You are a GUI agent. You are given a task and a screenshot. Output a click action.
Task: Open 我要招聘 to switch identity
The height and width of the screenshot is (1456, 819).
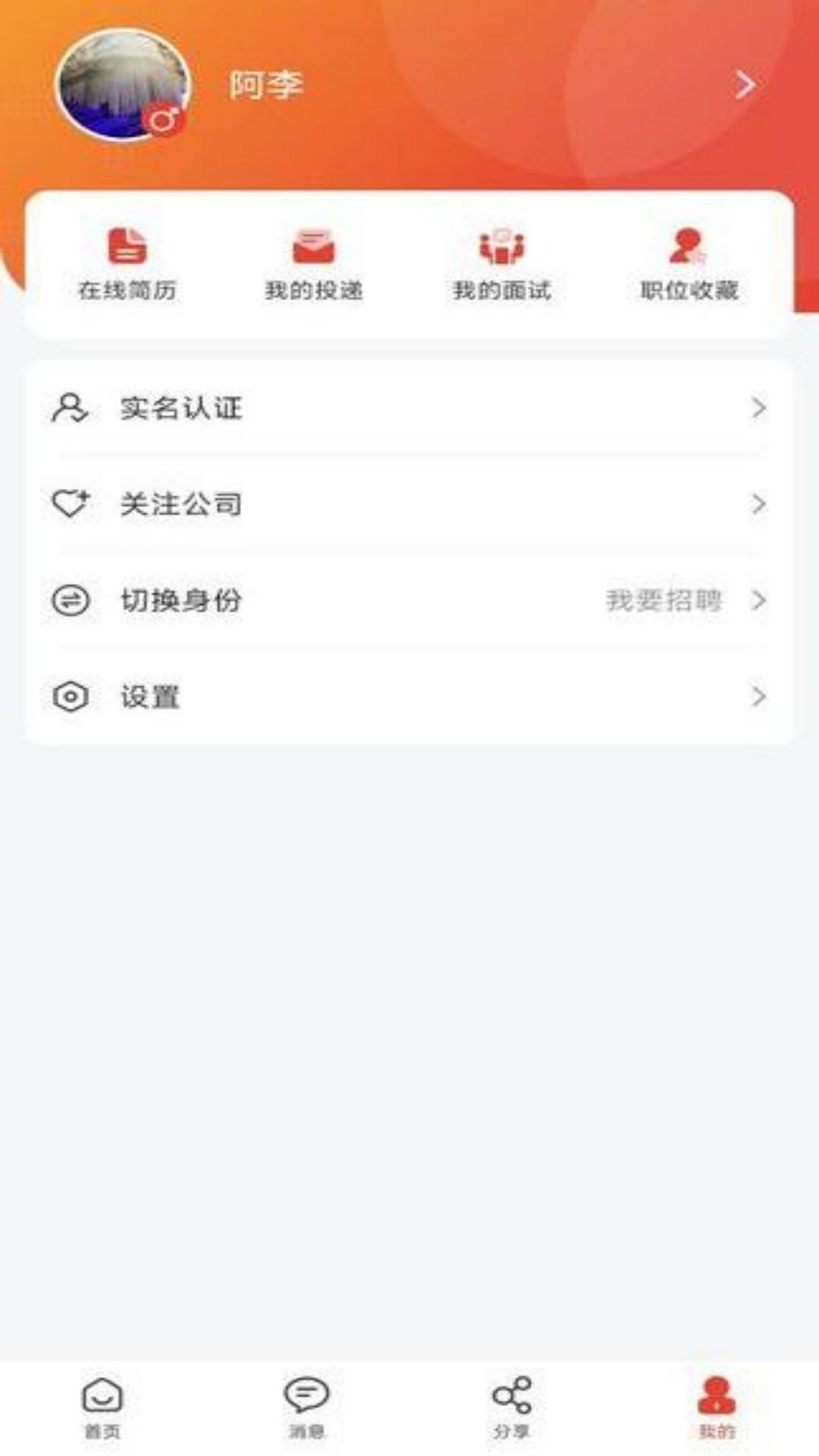click(x=664, y=601)
